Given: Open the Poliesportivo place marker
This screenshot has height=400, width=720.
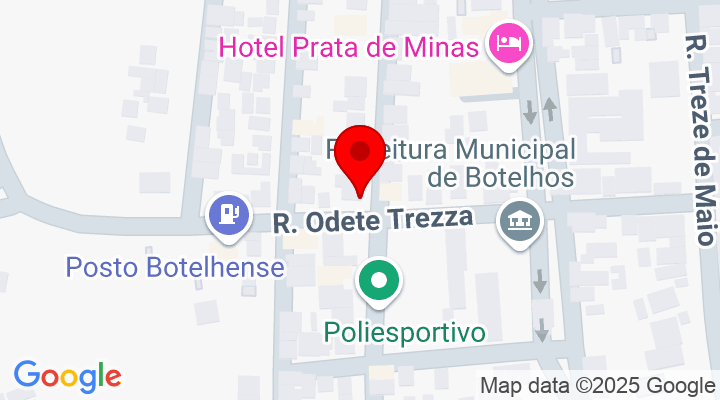Looking at the screenshot, I should pos(379,281).
